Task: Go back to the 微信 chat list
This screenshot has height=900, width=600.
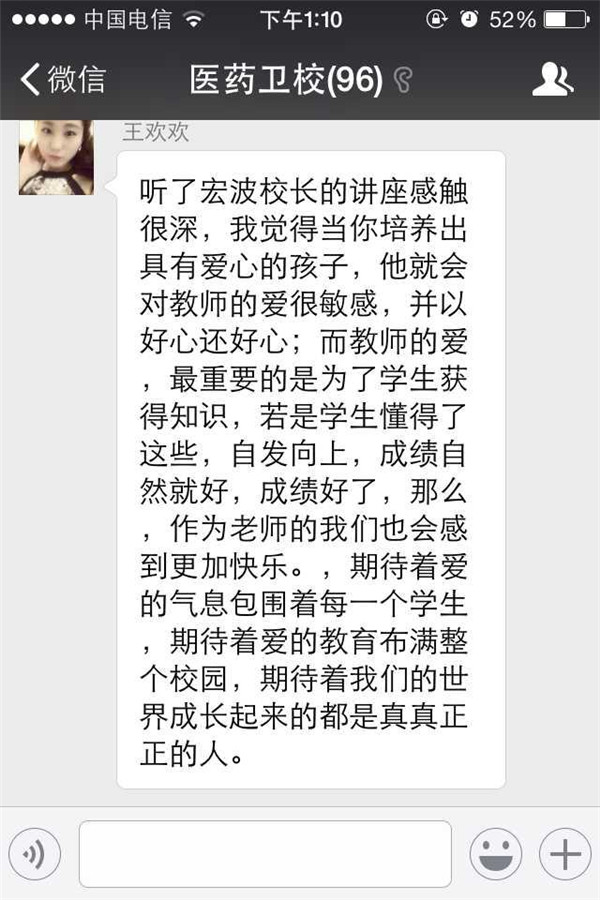Action: pyautogui.click(x=62, y=79)
